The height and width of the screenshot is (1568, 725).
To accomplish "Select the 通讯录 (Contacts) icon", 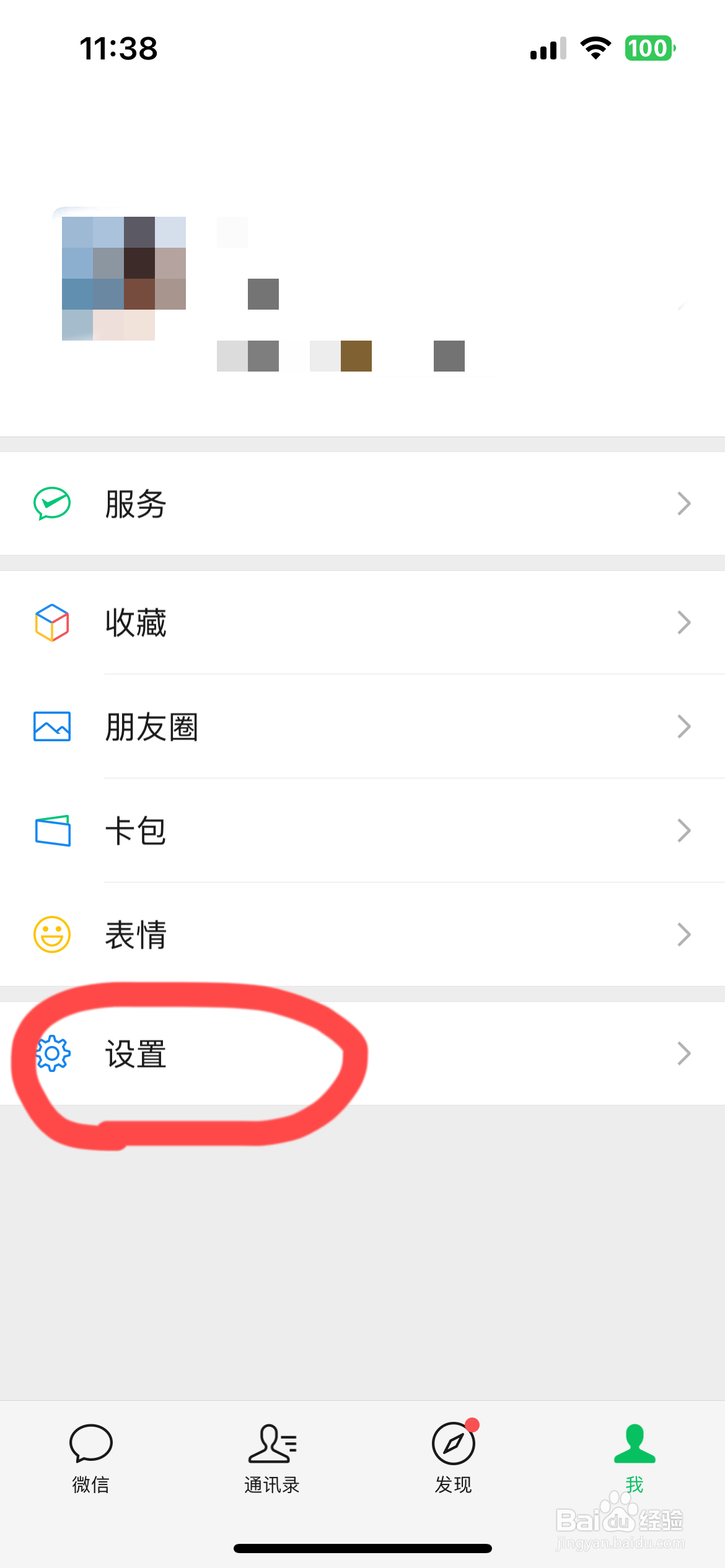I will click(273, 1443).
